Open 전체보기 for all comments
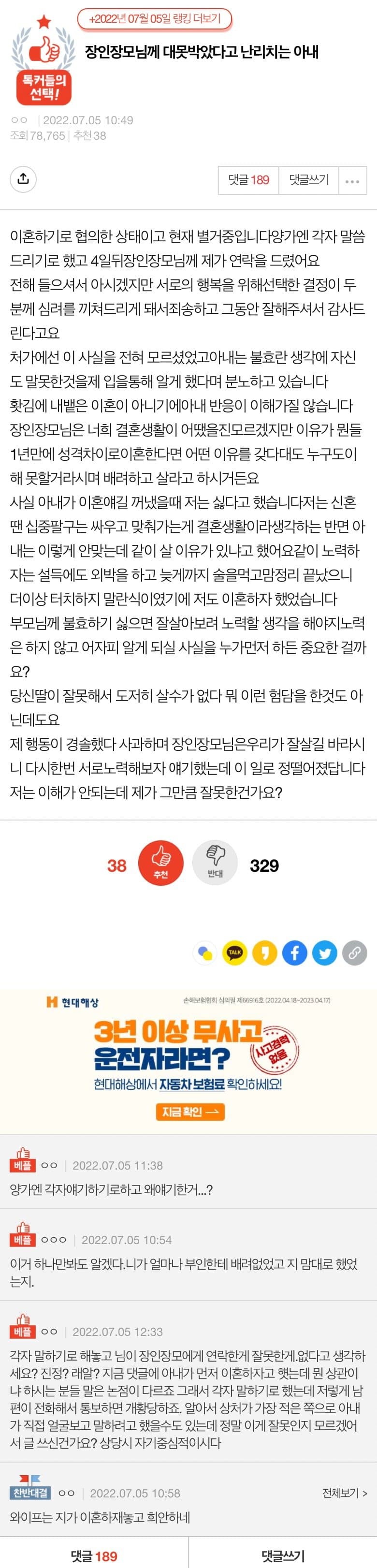 coord(344,1493)
